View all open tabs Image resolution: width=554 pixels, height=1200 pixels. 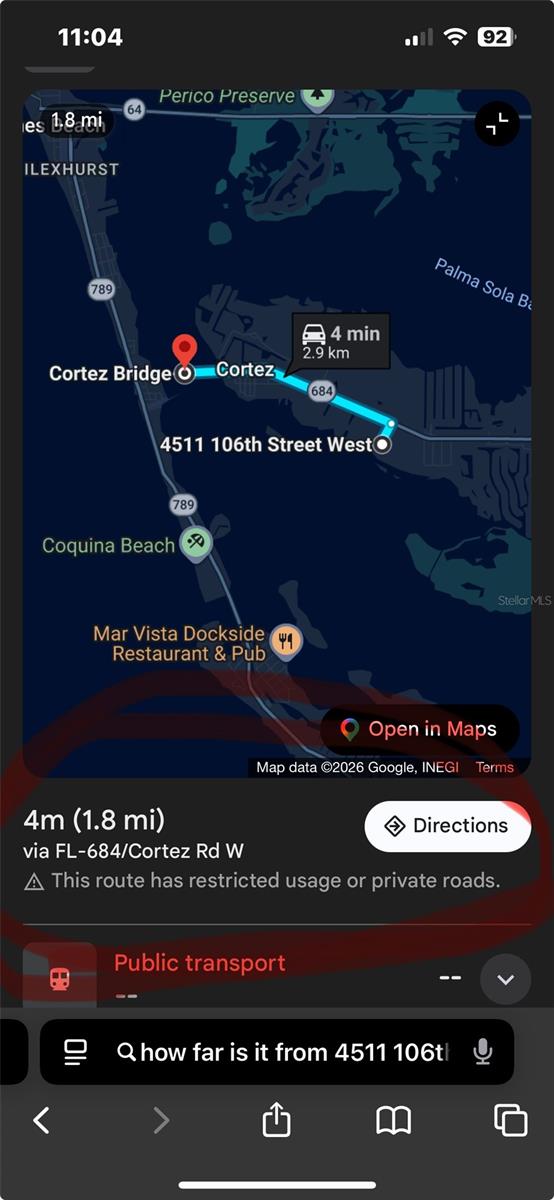pyautogui.click(x=511, y=1120)
